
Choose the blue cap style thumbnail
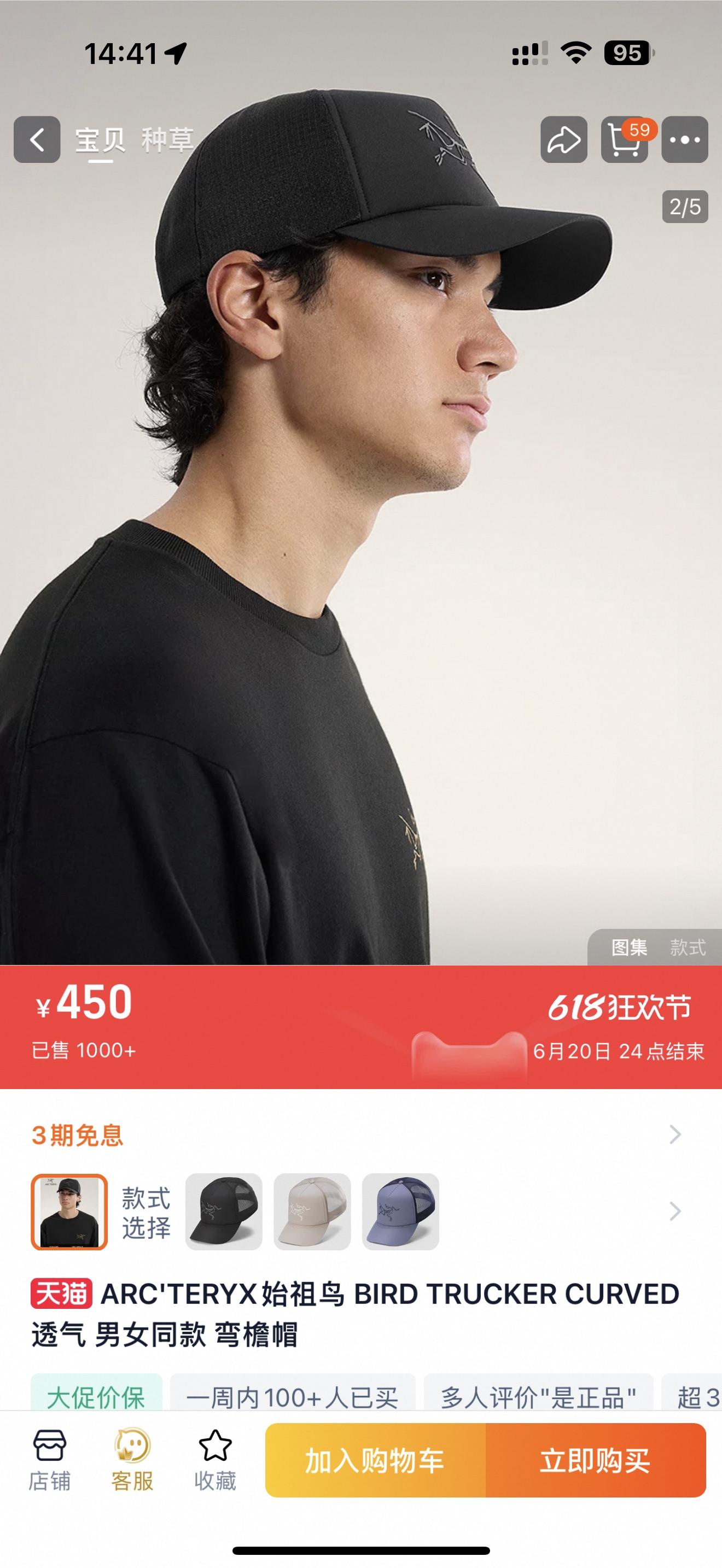(400, 1212)
